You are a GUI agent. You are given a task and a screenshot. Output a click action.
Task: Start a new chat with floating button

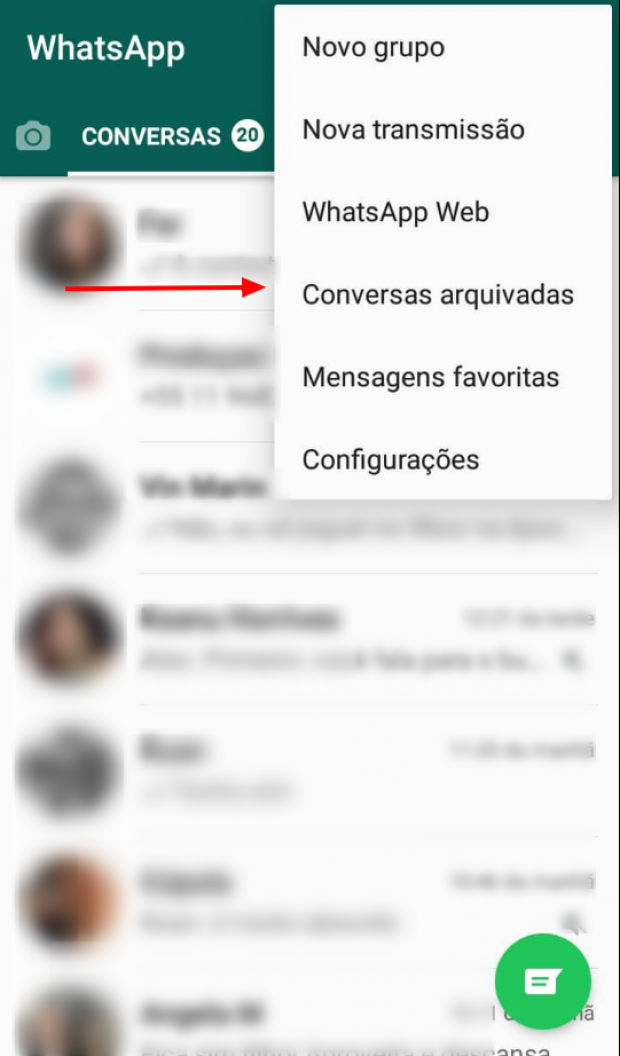543,981
